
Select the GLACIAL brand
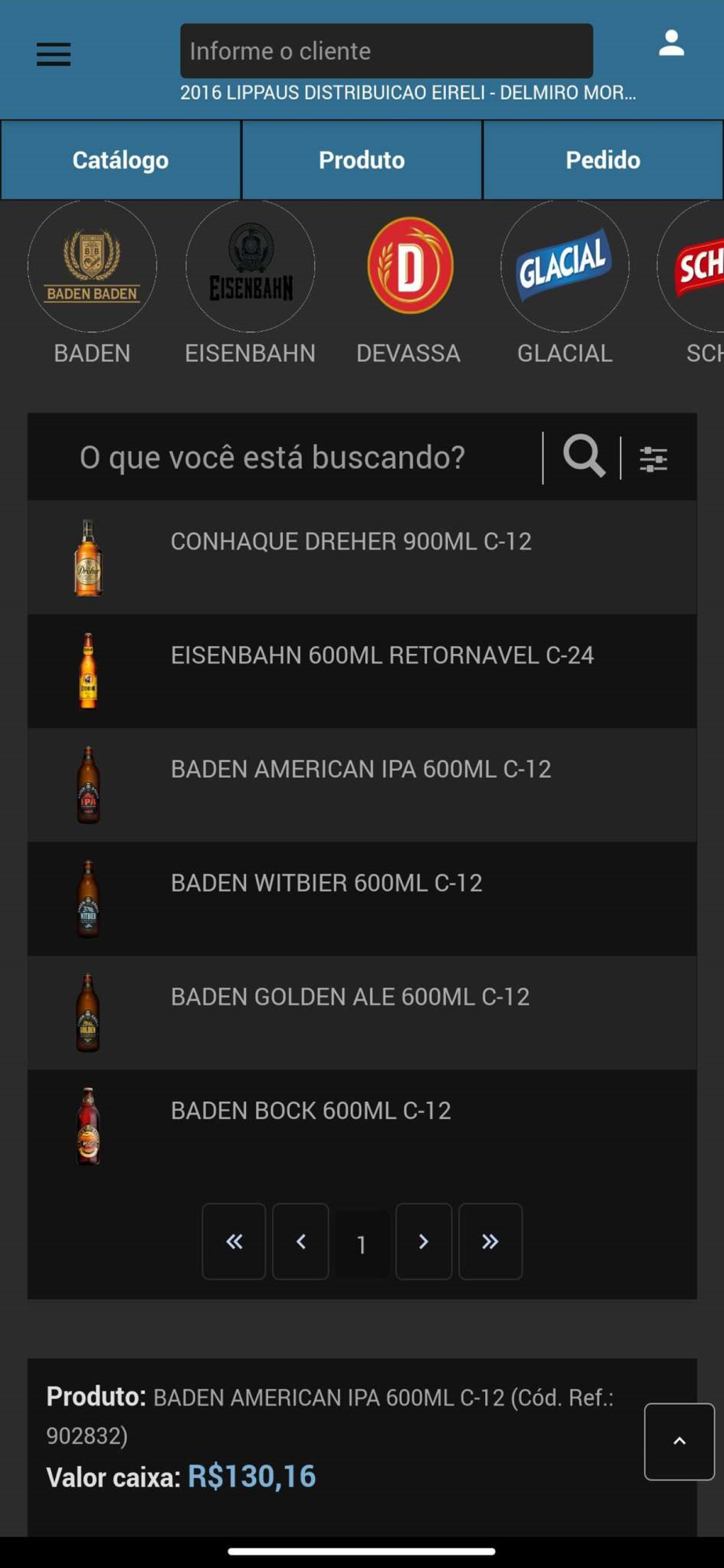[x=565, y=284]
